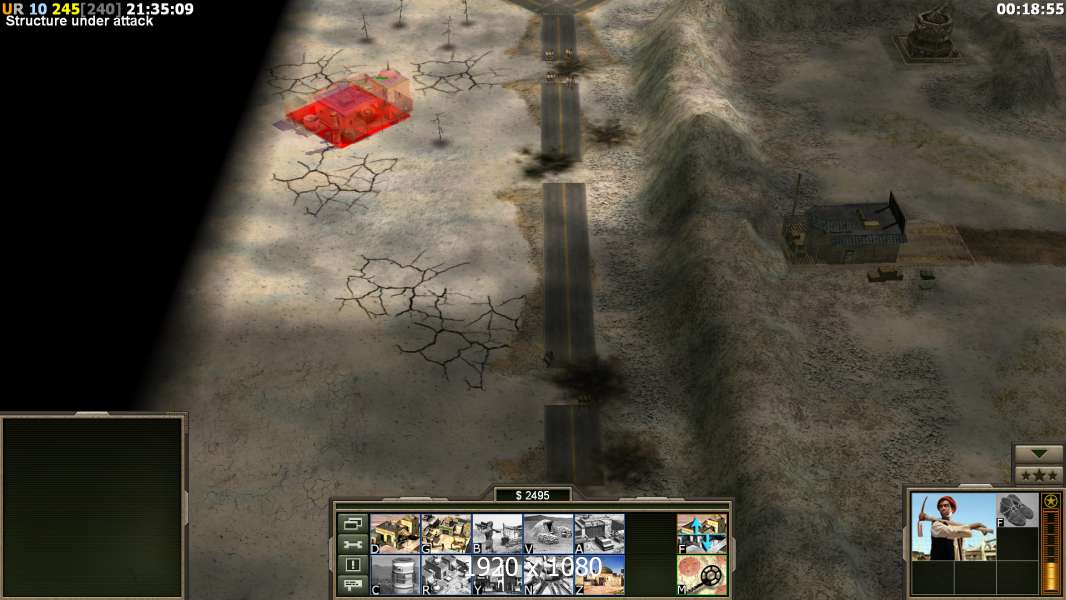Pick the V structure build button
The image size is (1066, 600).
coord(548,533)
